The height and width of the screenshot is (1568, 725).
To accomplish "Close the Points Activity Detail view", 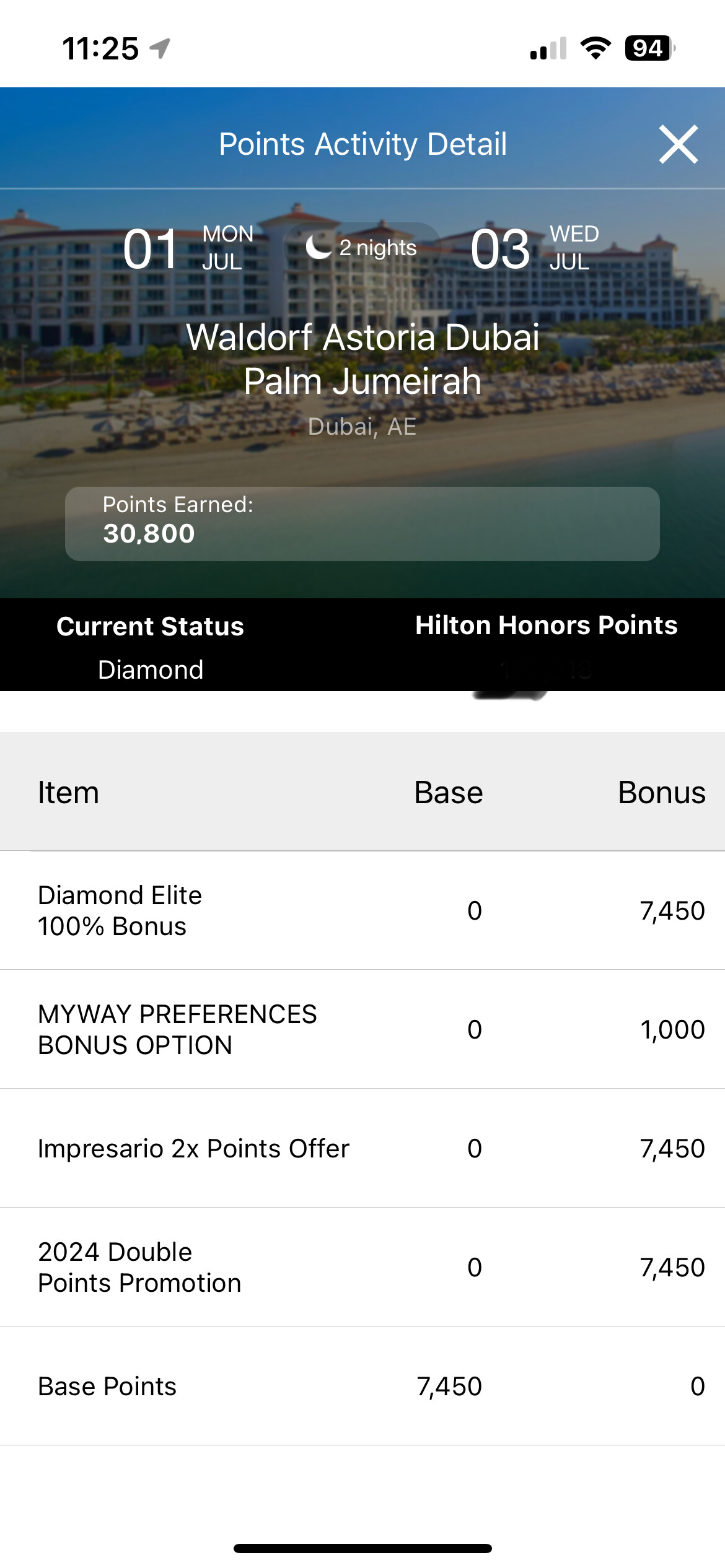I will pos(679,144).
